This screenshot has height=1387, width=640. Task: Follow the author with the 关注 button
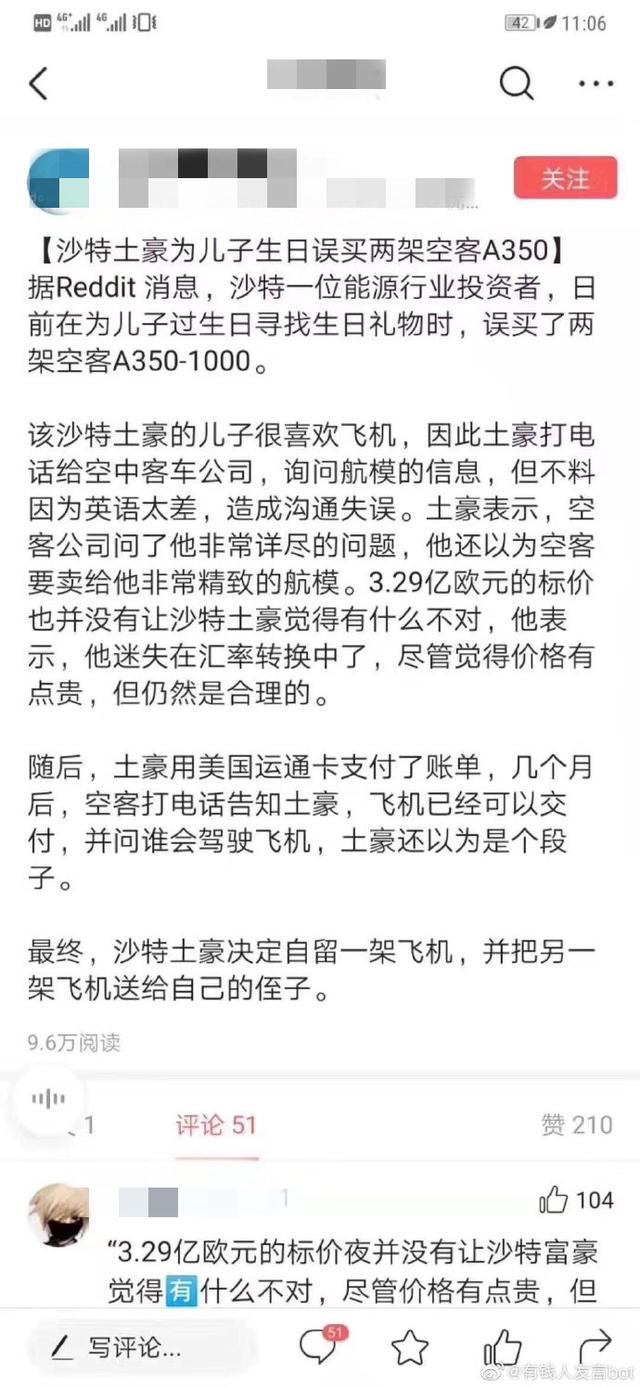(565, 179)
